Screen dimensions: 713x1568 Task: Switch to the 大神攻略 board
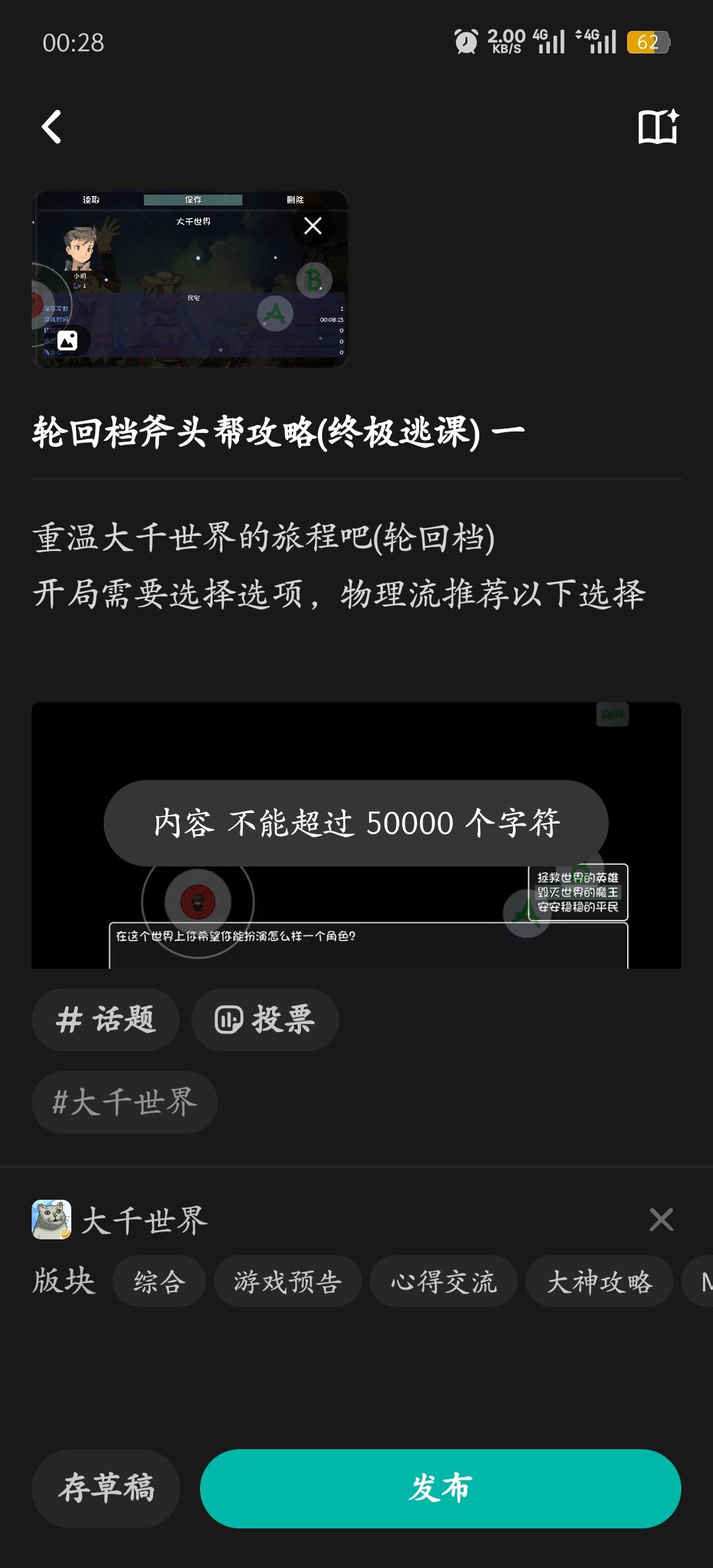(x=599, y=1281)
